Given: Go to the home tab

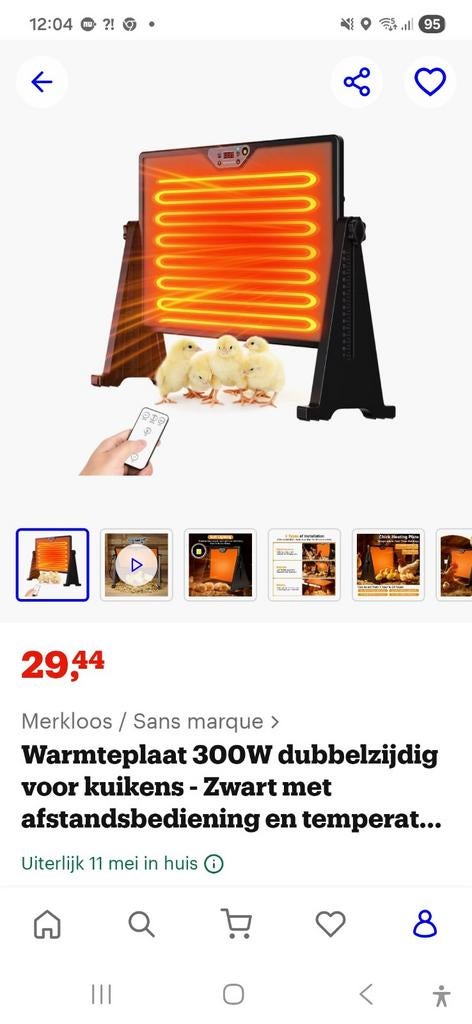Looking at the screenshot, I should point(47,924).
